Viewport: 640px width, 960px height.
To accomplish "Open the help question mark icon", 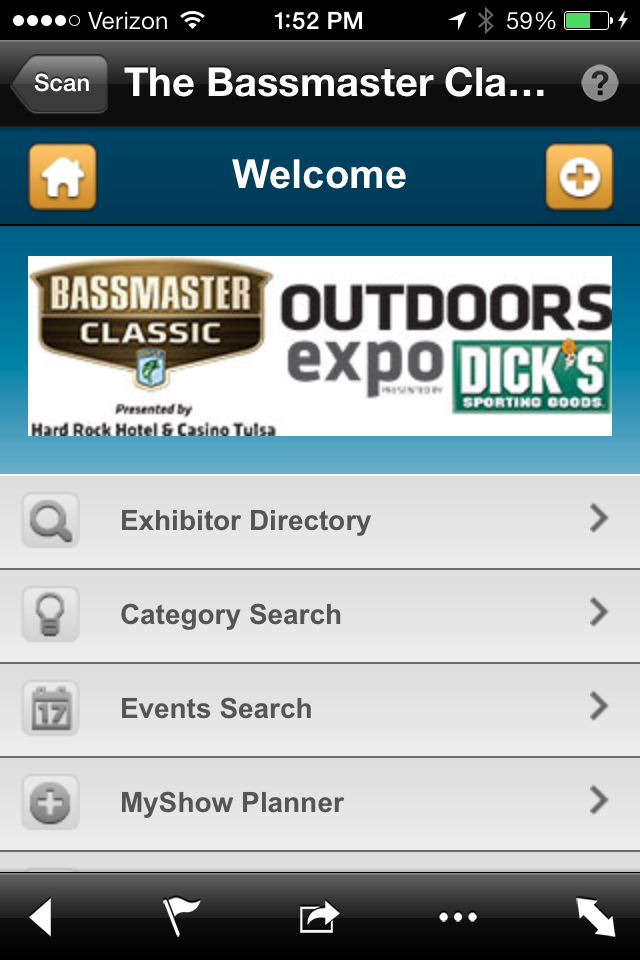I will click(599, 83).
